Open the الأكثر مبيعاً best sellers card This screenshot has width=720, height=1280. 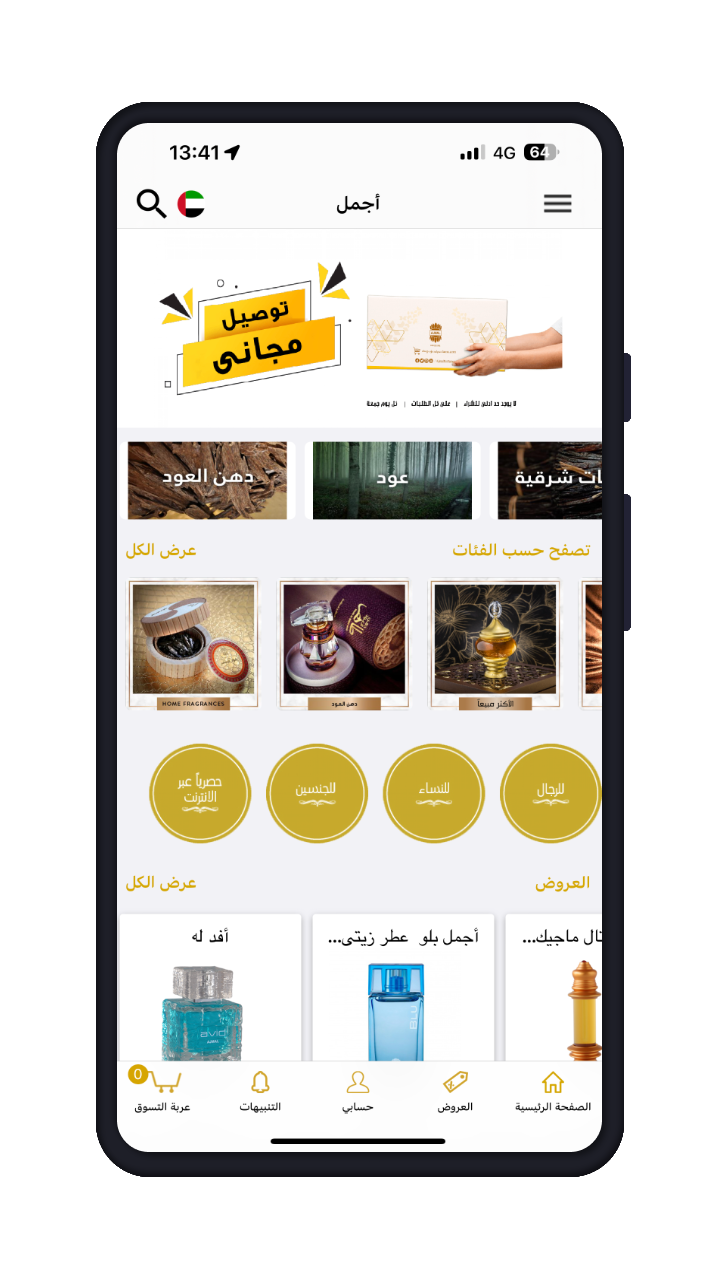494,645
